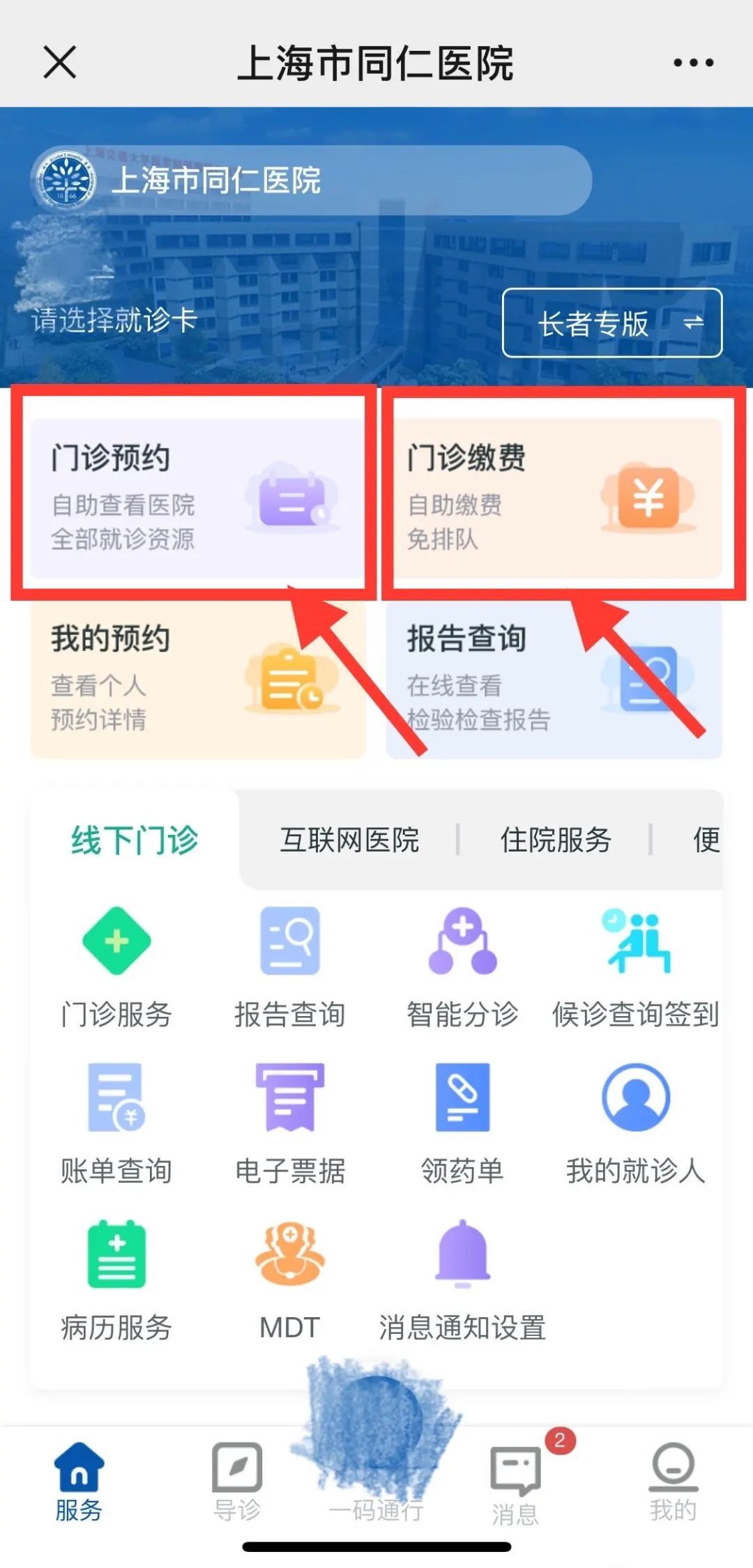Choose a medical card via 请选择就诊卡

tap(114, 321)
